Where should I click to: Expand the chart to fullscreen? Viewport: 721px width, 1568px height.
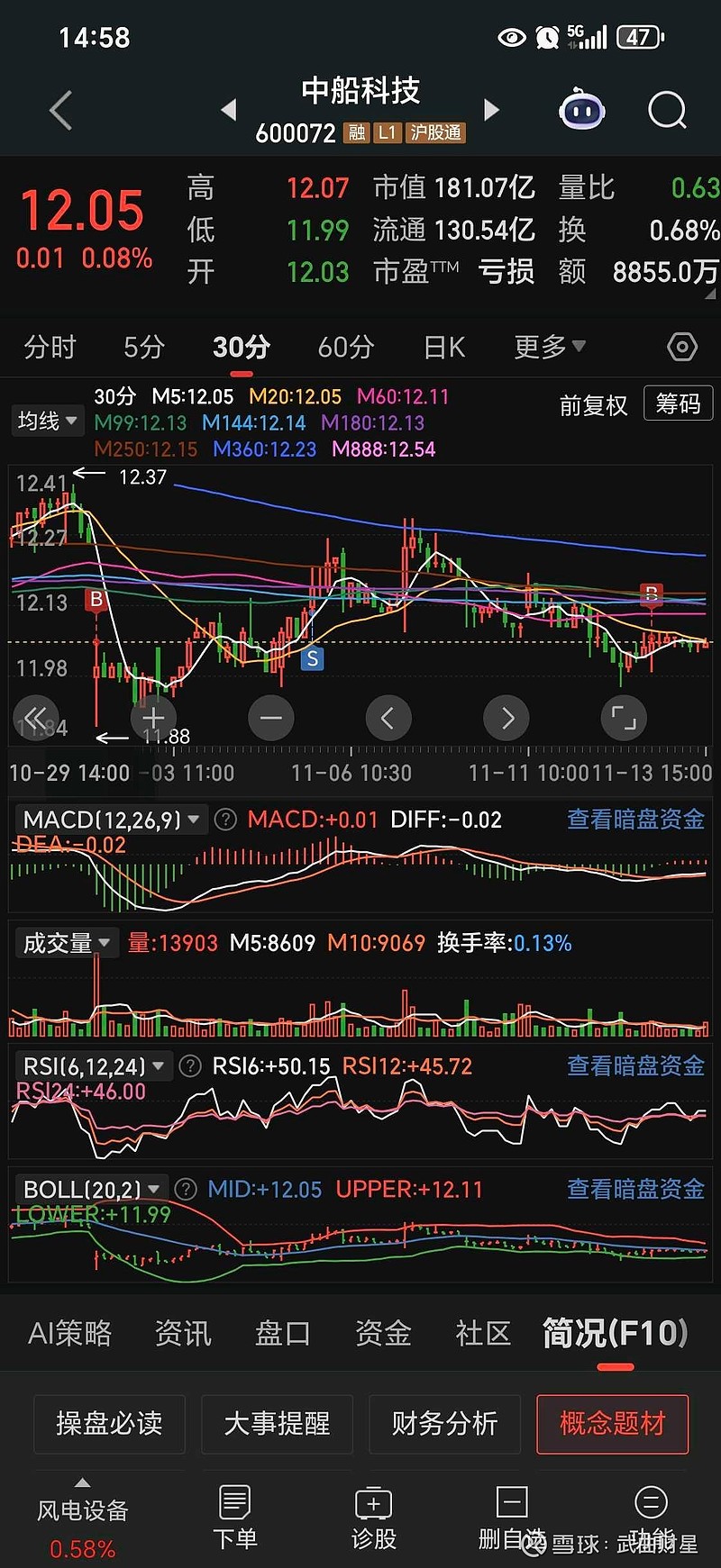coord(623,718)
